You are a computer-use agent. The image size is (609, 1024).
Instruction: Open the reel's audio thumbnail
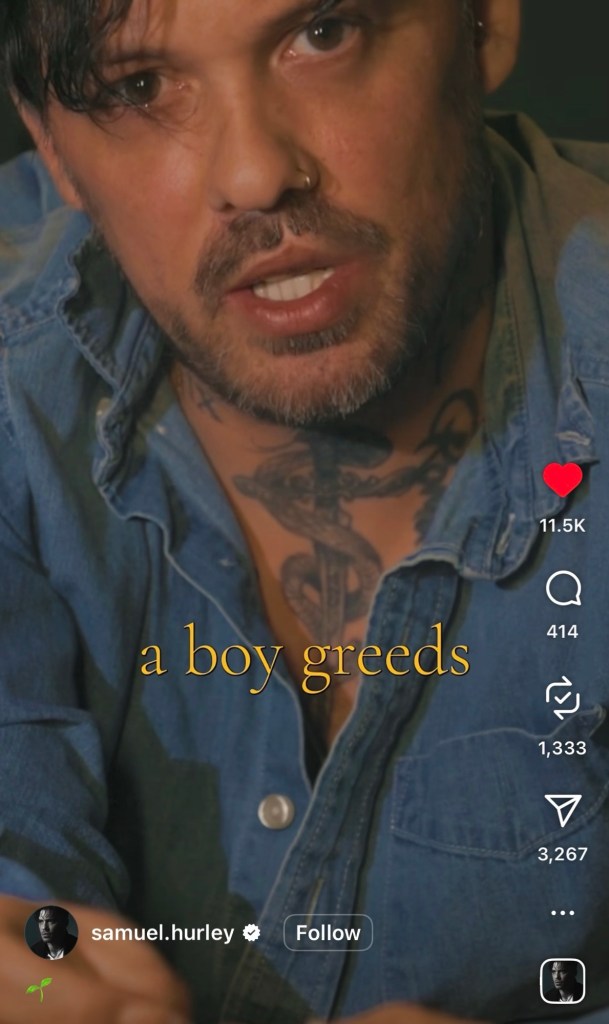pyautogui.click(x=562, y=981)
